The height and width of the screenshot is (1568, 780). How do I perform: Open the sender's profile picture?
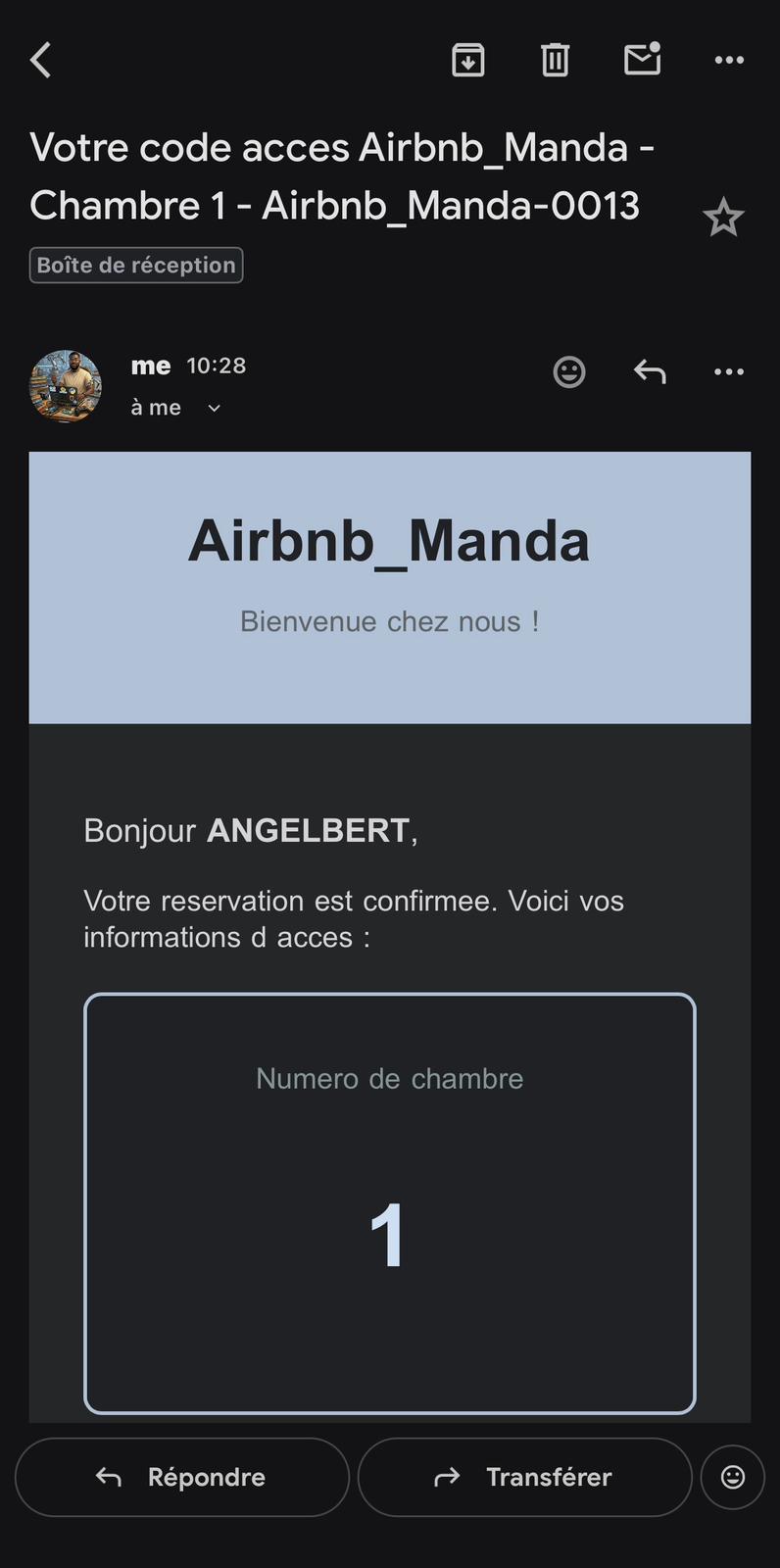coord(66,386)
